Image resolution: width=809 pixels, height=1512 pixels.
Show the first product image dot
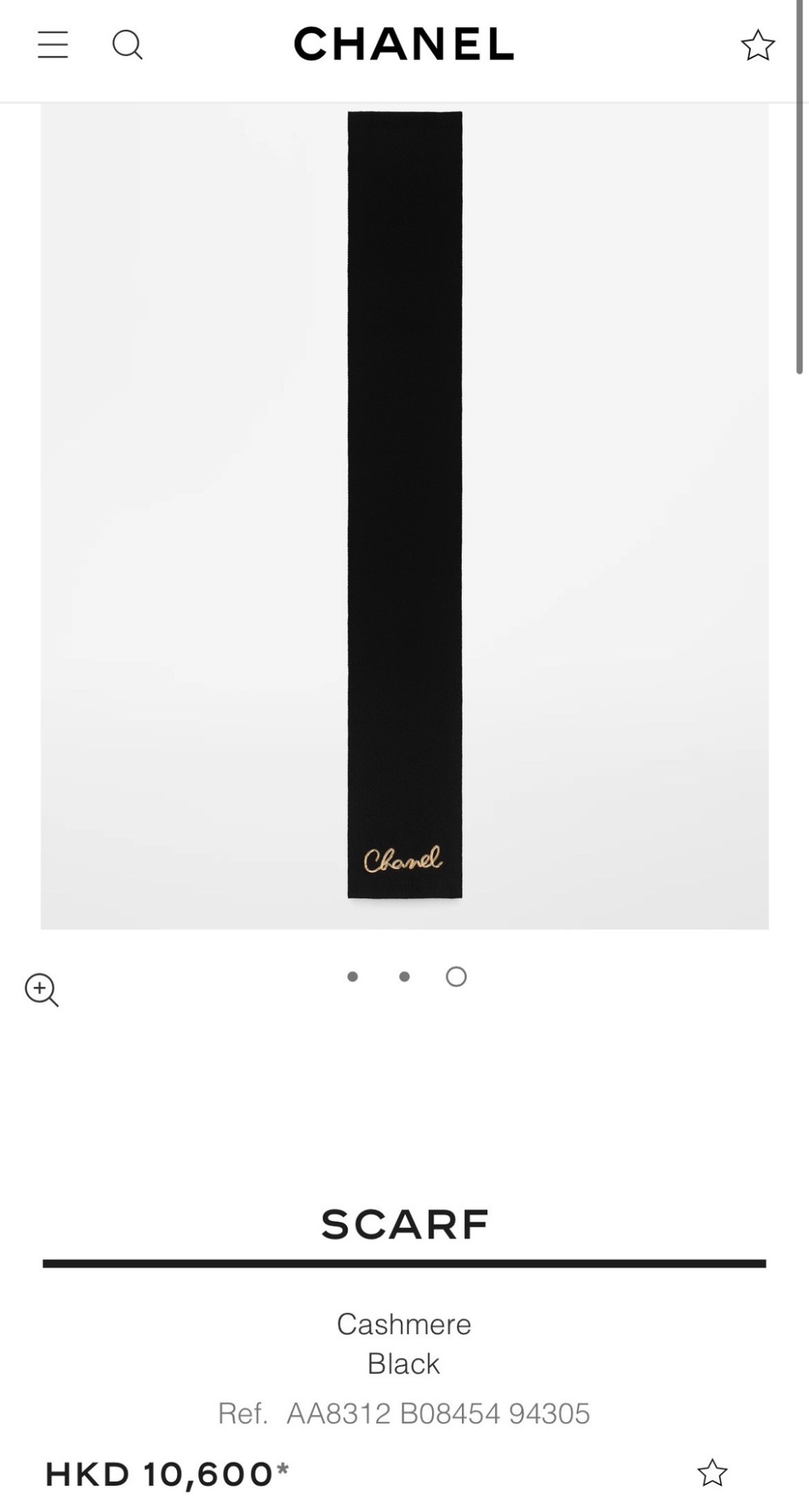coord(353,976)
